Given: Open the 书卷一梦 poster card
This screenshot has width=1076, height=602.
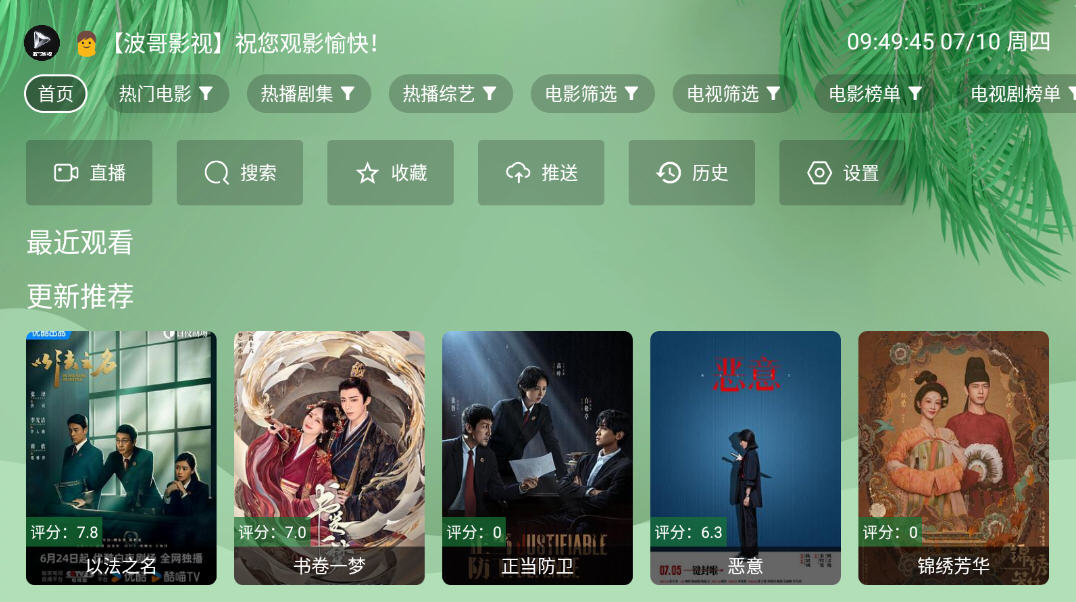Looking at the screenshot, I should pyautogui.click(x=329, y=457).
